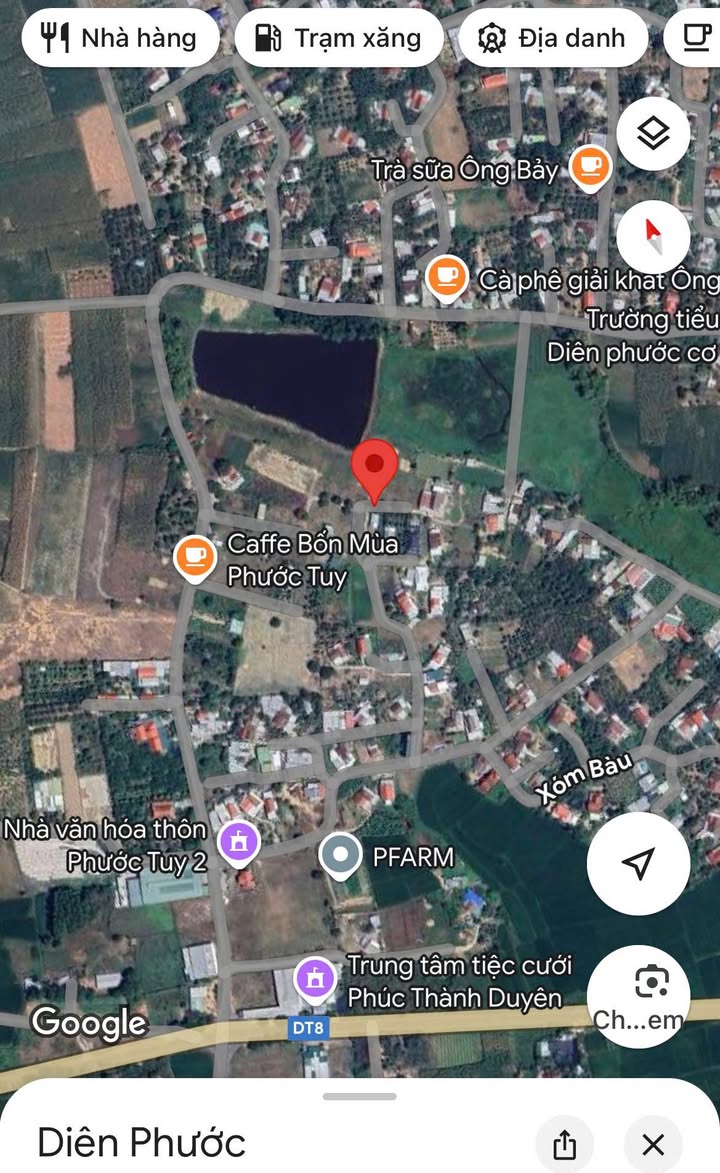Open the map layers selector
The width and height of the screenshot is (720, 1173).
[x=653, y=134]
